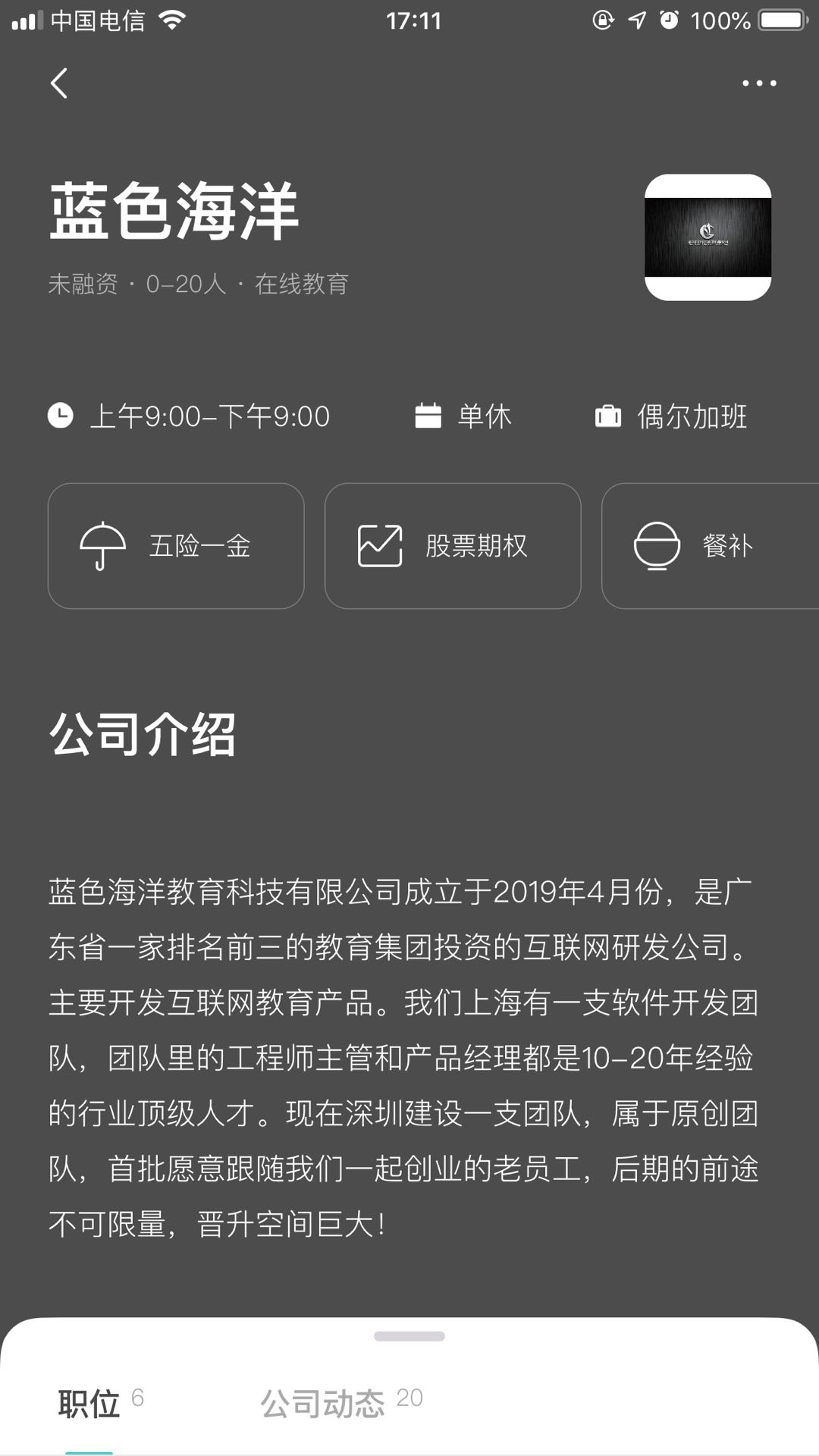This screenshot has width=819, height=1456.
Task: Tap the bottom sheet drag handle
Action: coord(409,1336)
